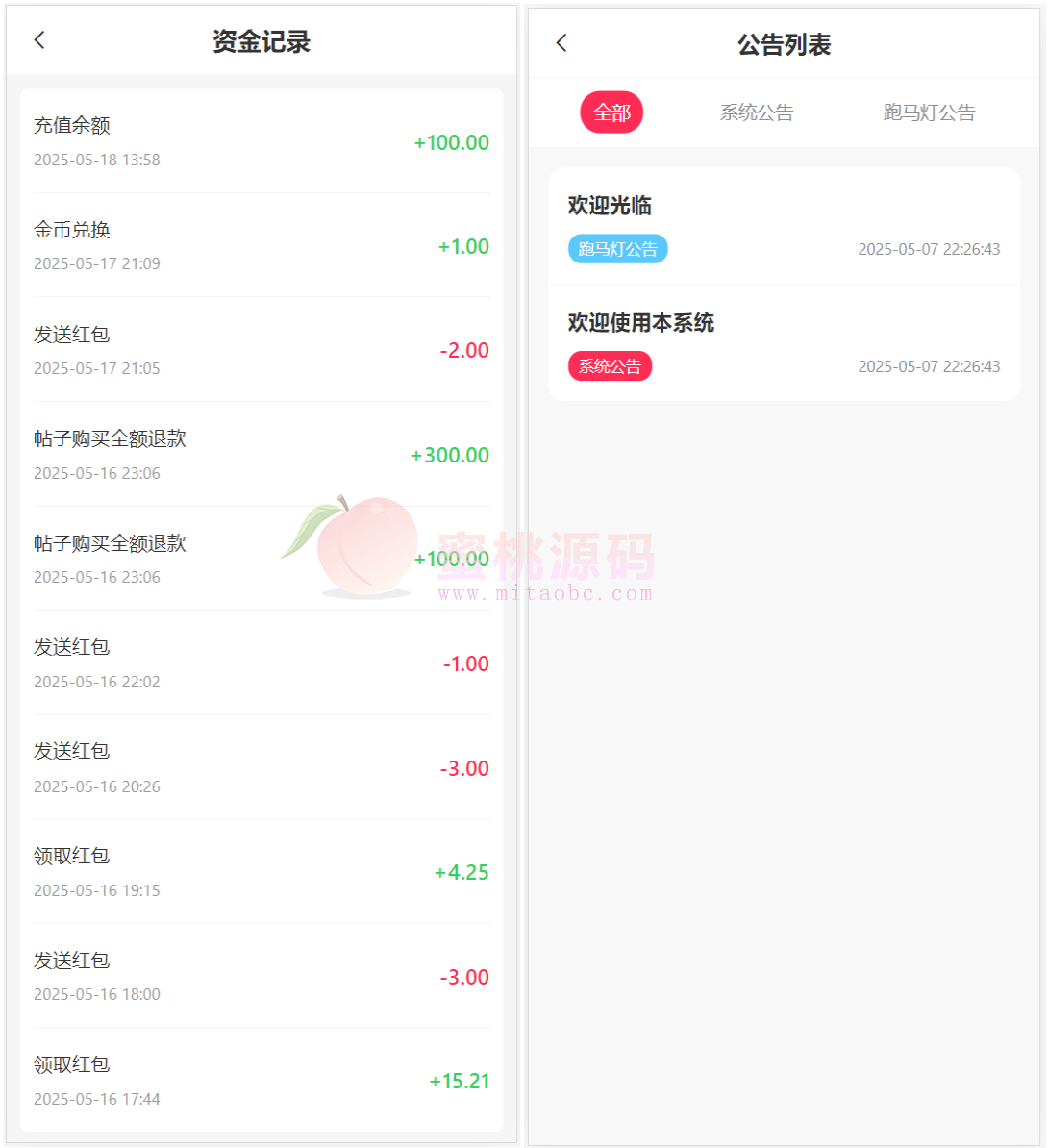Viewport: 1048px width, 1148px height.
Task: Open the 欢迎使用本系统 announcement
Action: click(783, 343)
